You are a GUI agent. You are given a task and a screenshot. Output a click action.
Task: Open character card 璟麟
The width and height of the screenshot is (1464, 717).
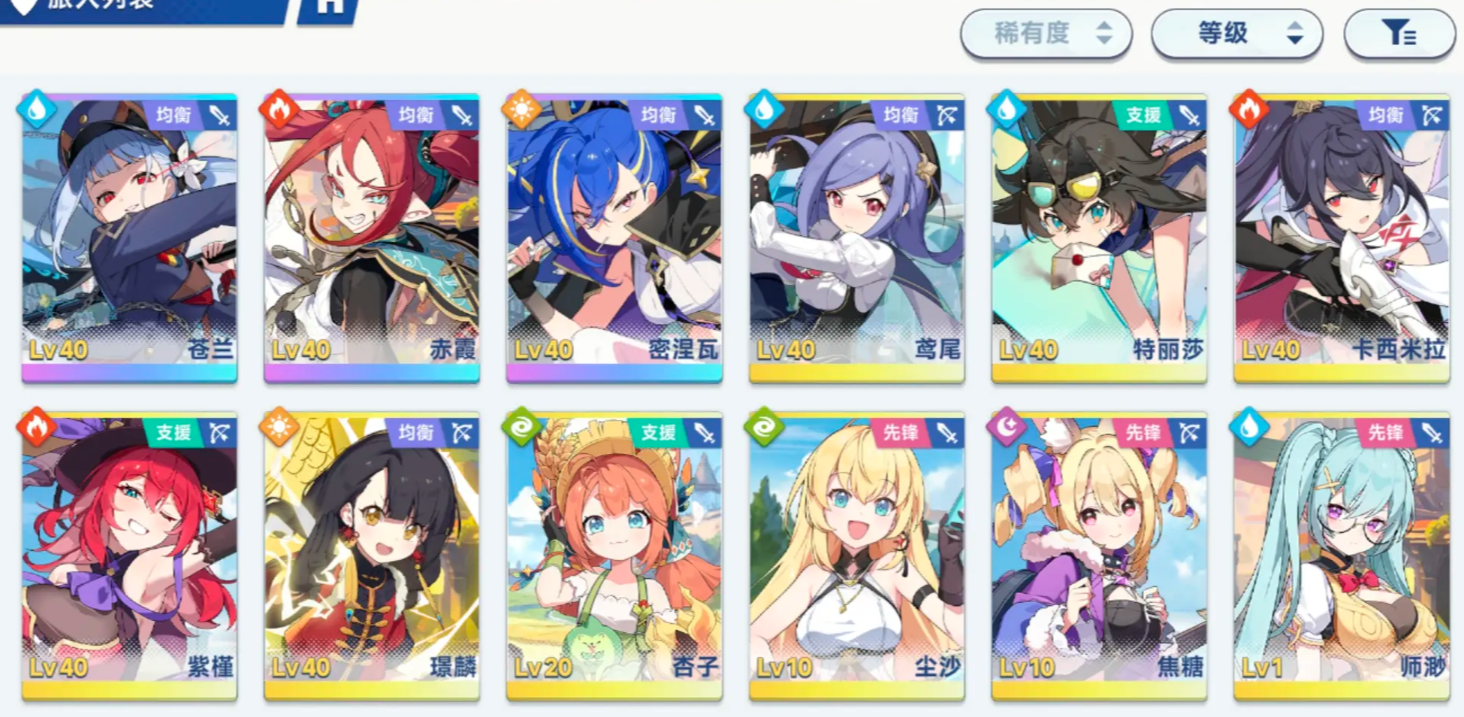click(x=371, y=555)
